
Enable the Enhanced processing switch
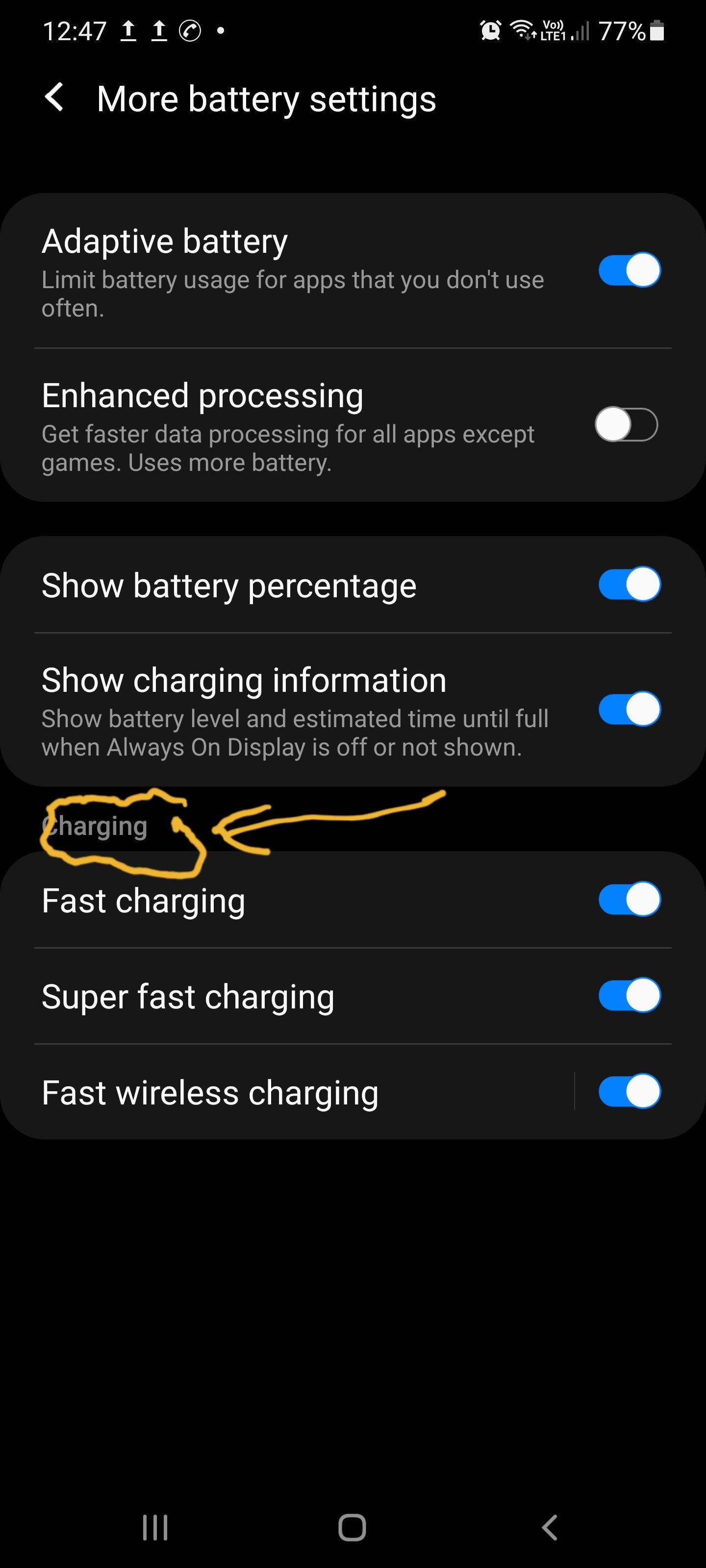(626, 424)
